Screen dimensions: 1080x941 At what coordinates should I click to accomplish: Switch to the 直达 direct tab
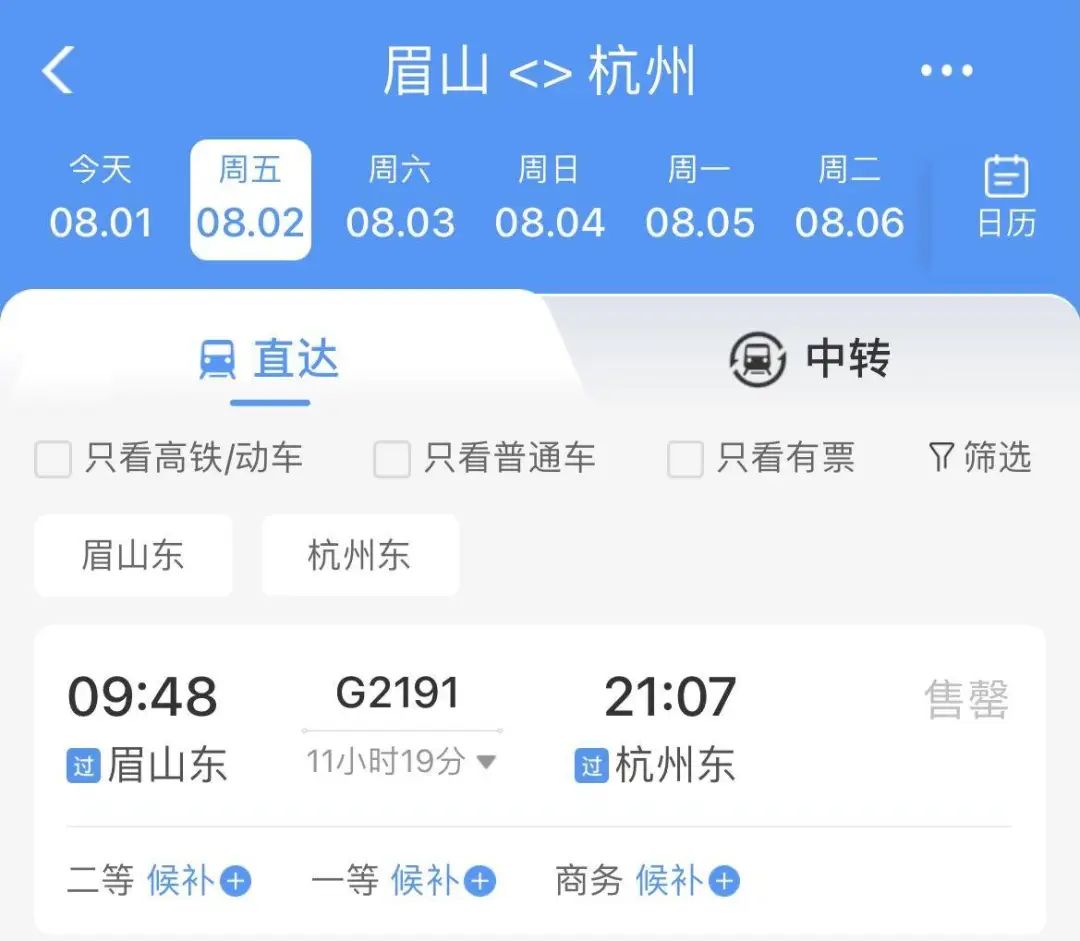click(x=270, y=360)
